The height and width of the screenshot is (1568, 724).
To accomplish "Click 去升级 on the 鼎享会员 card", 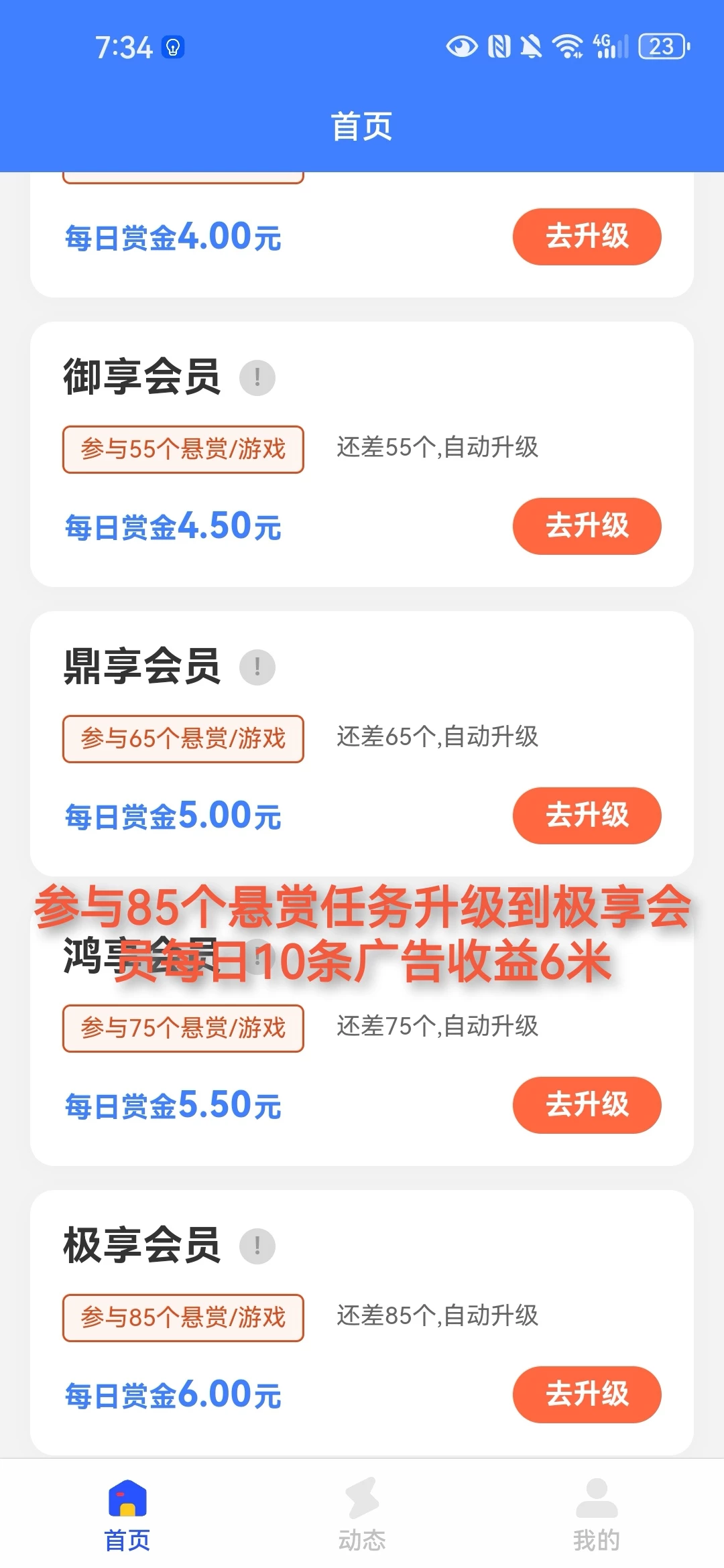I will click(x=586, y=815).
